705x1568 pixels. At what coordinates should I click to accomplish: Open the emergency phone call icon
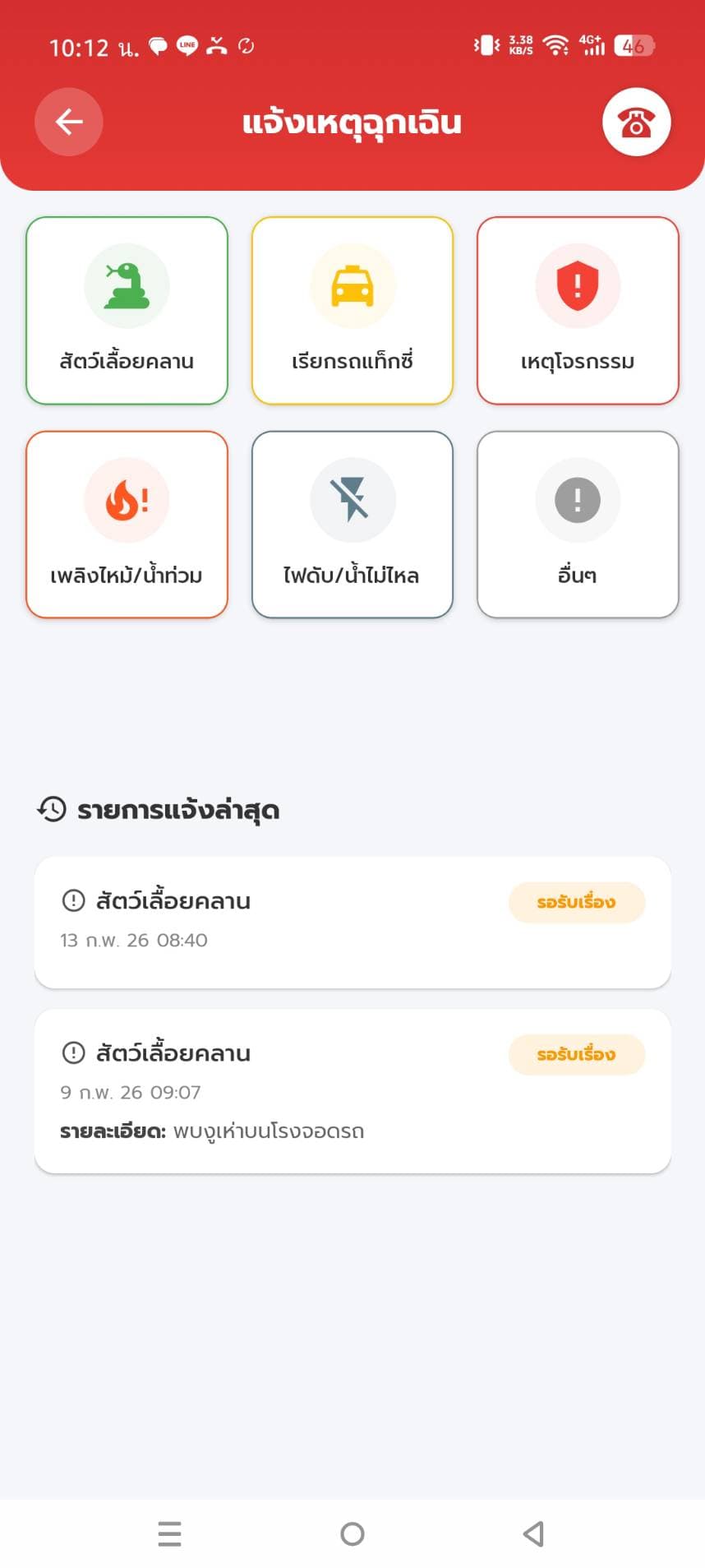point(635,122)
